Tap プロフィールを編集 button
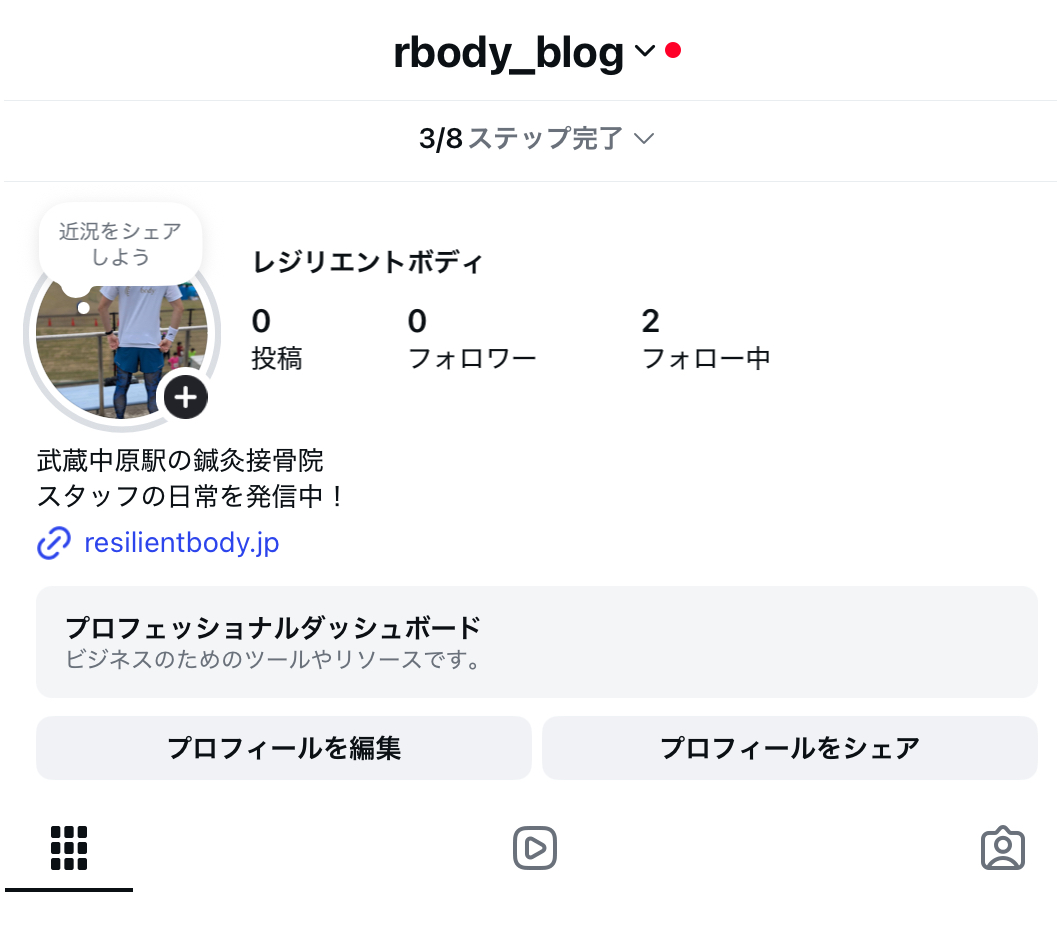1057x931 pixels. (284, 748)
